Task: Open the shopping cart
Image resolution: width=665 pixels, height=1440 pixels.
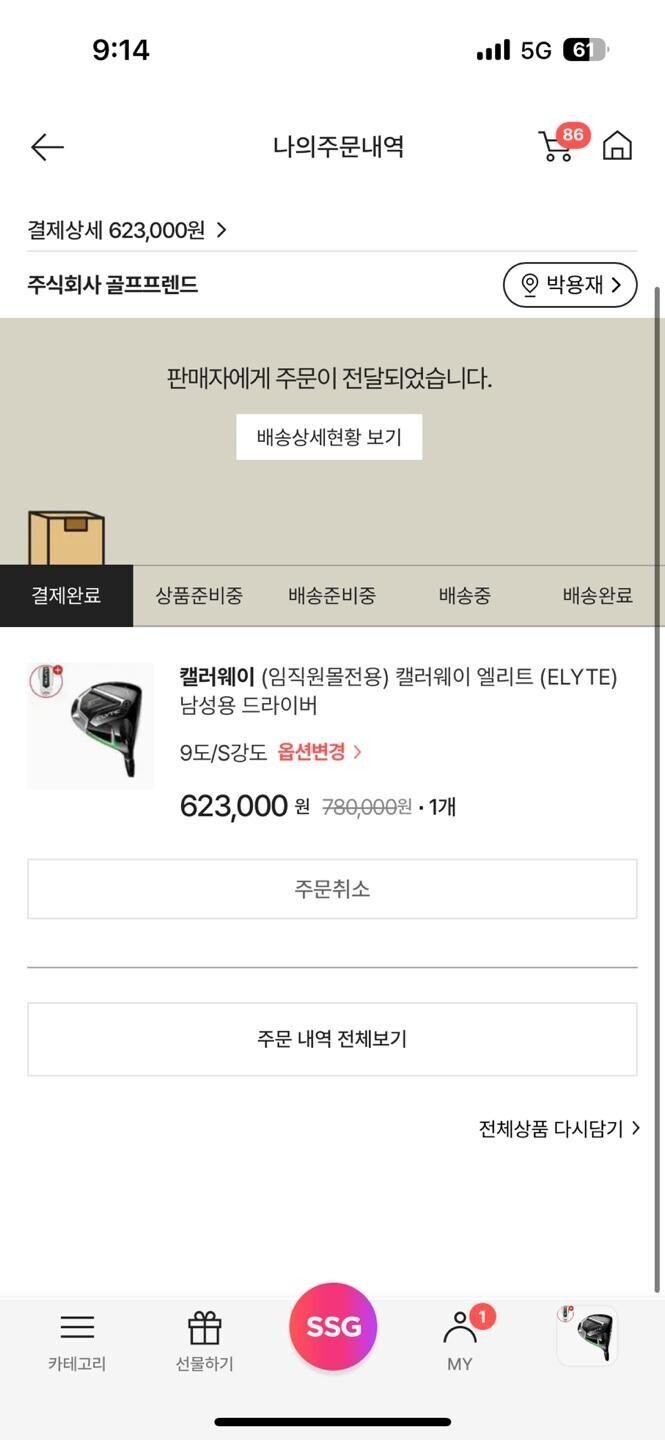Action: (x=557, y=147)
